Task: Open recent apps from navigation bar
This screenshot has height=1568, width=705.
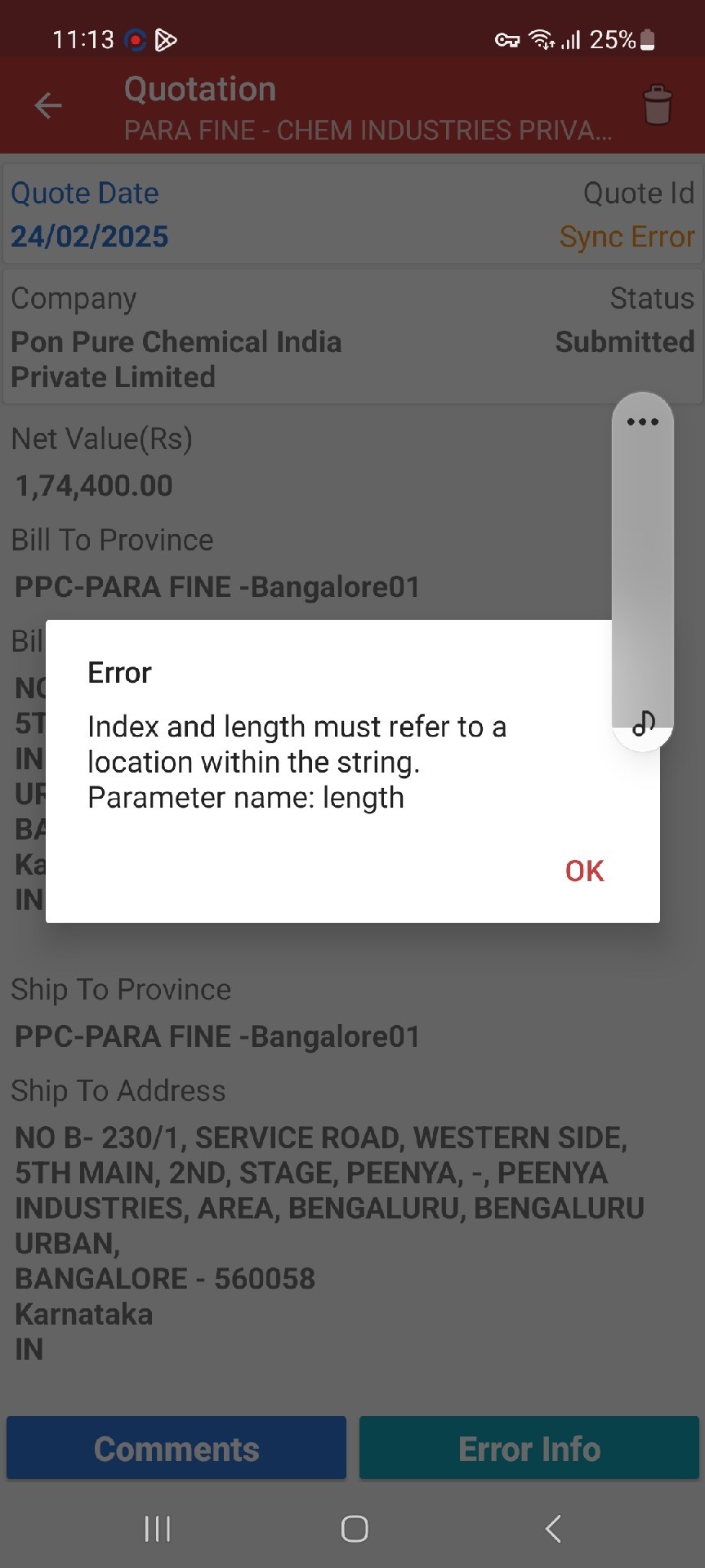Action: (158, 1529)
